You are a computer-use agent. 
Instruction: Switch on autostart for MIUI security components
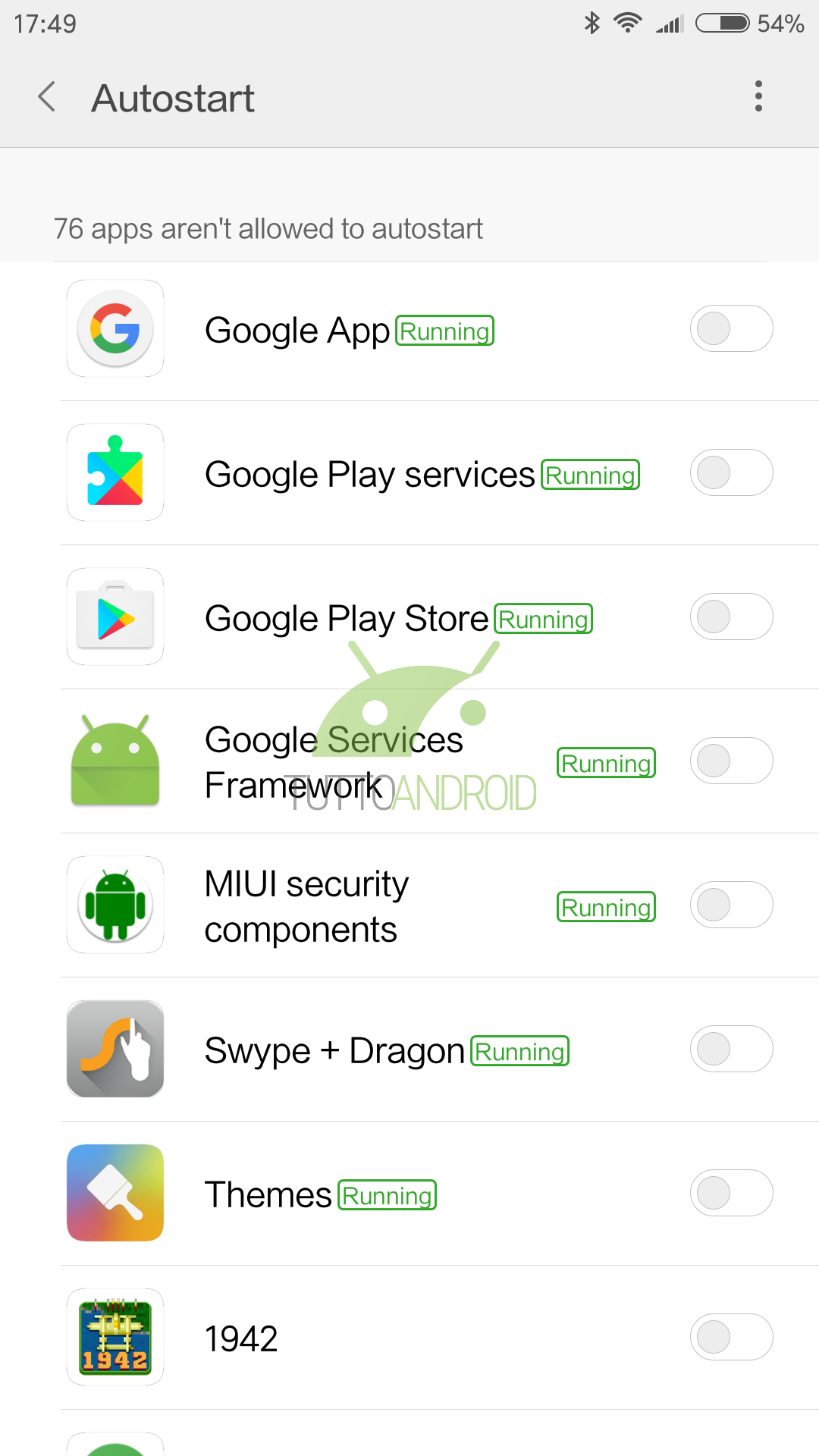[x=731, y=905]
